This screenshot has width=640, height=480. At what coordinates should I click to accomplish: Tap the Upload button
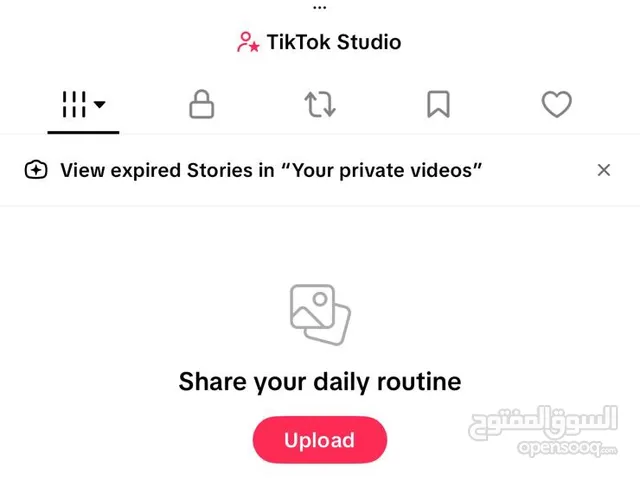(319, 440)
